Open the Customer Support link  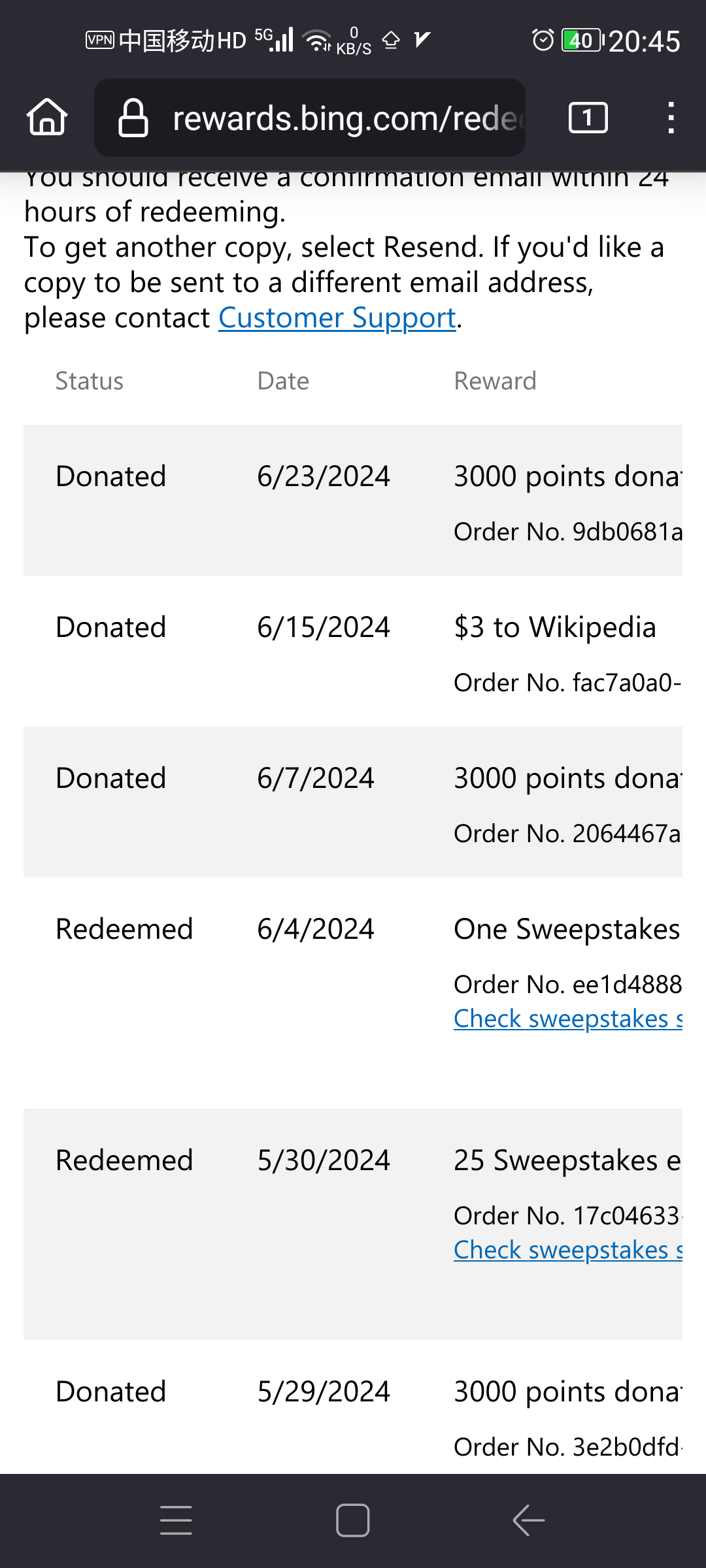337,318
